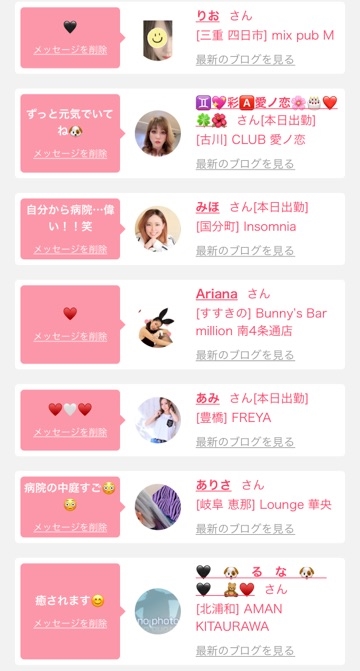This screenshot has width=360, height=671.
Task: Delete the three-hearts message to あみ
Action: 70,433
